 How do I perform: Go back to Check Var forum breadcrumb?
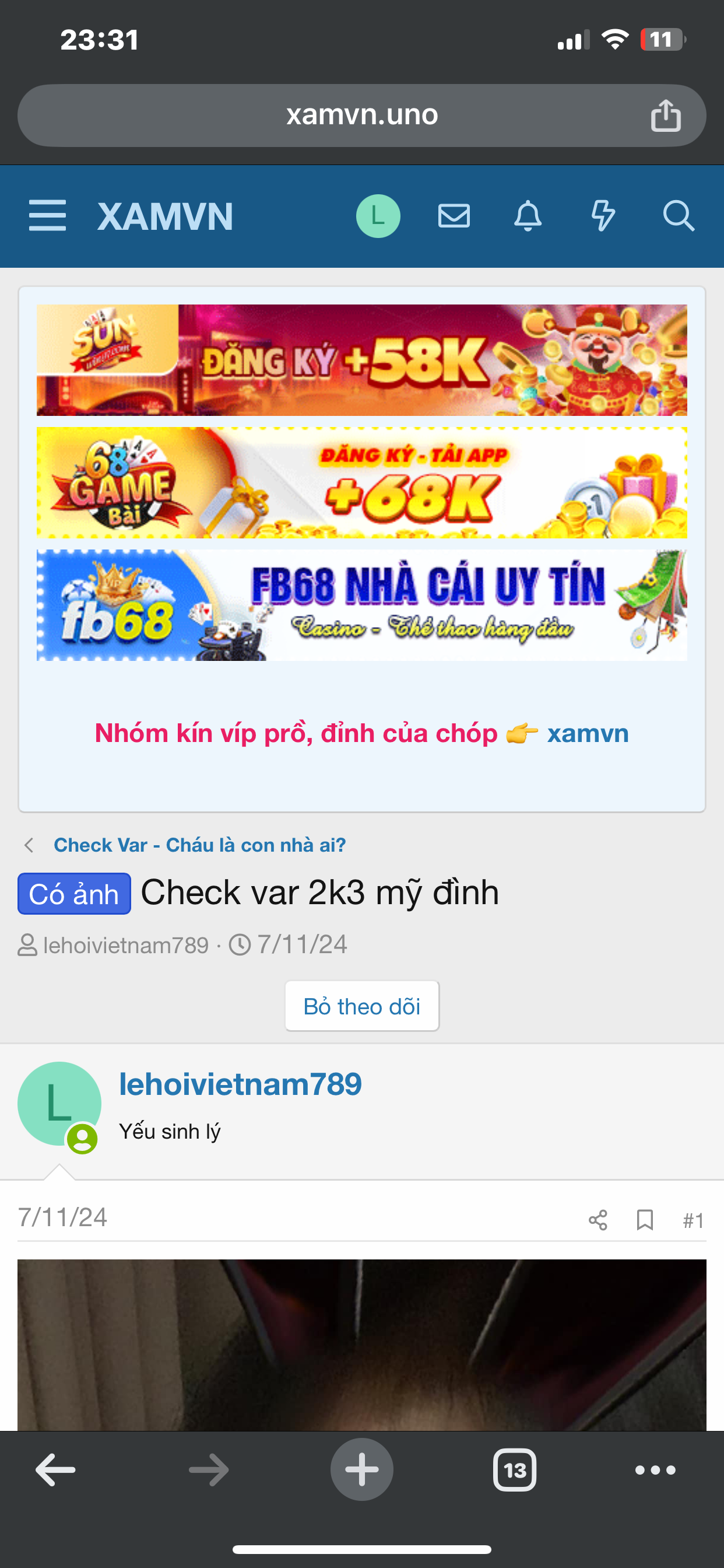click(x=199, y=845)
